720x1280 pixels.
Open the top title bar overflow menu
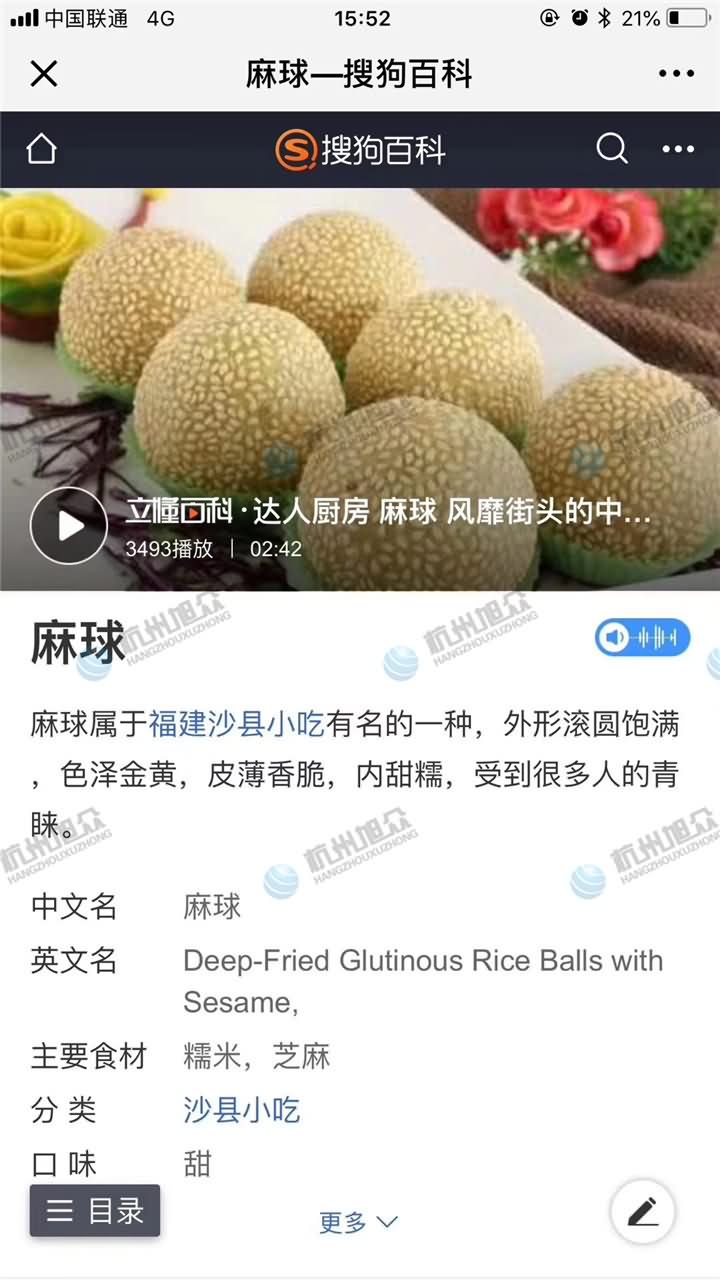[x=676, y=74]
